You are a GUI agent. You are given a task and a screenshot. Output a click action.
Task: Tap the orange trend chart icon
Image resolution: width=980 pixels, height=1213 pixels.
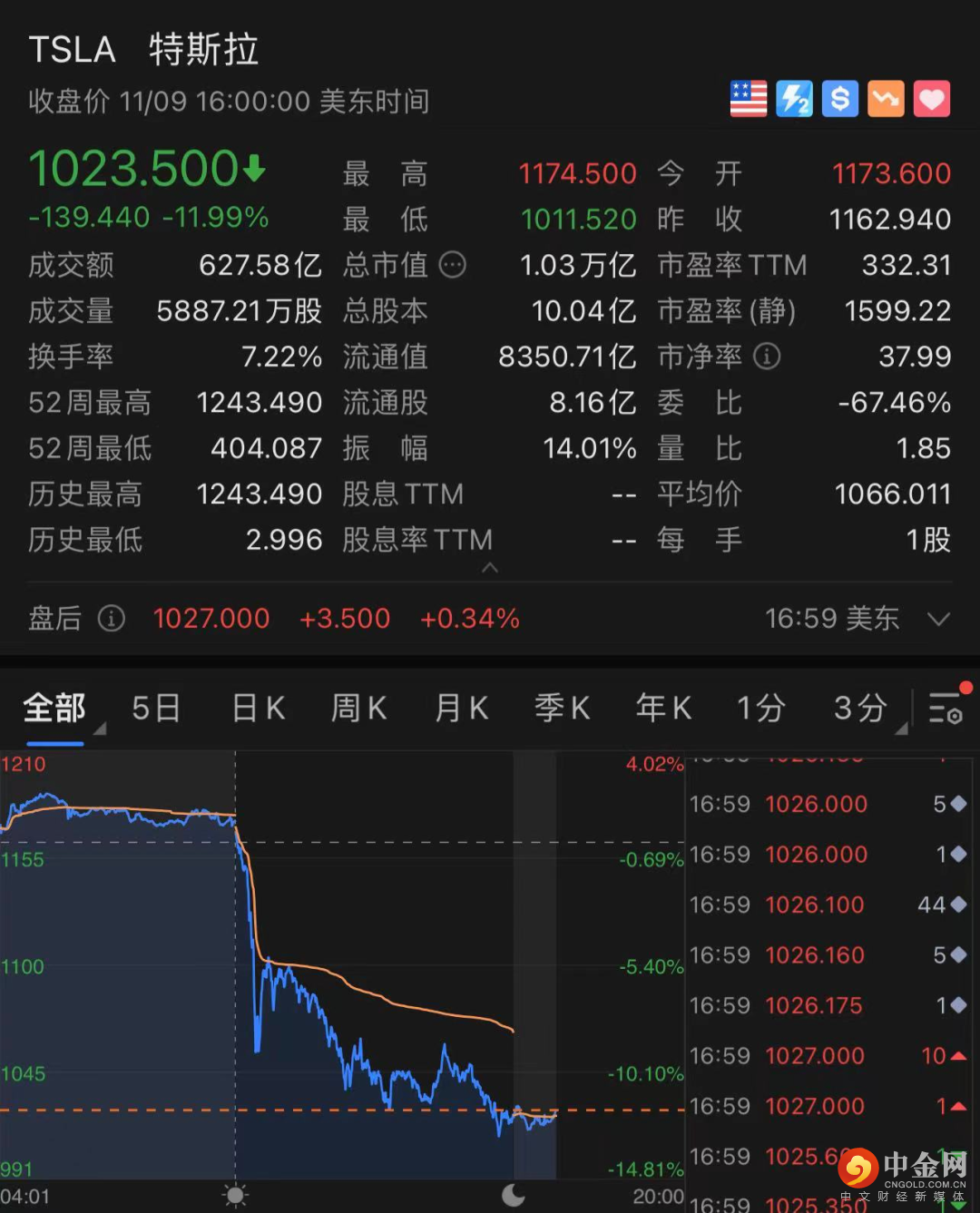(886, 99)
